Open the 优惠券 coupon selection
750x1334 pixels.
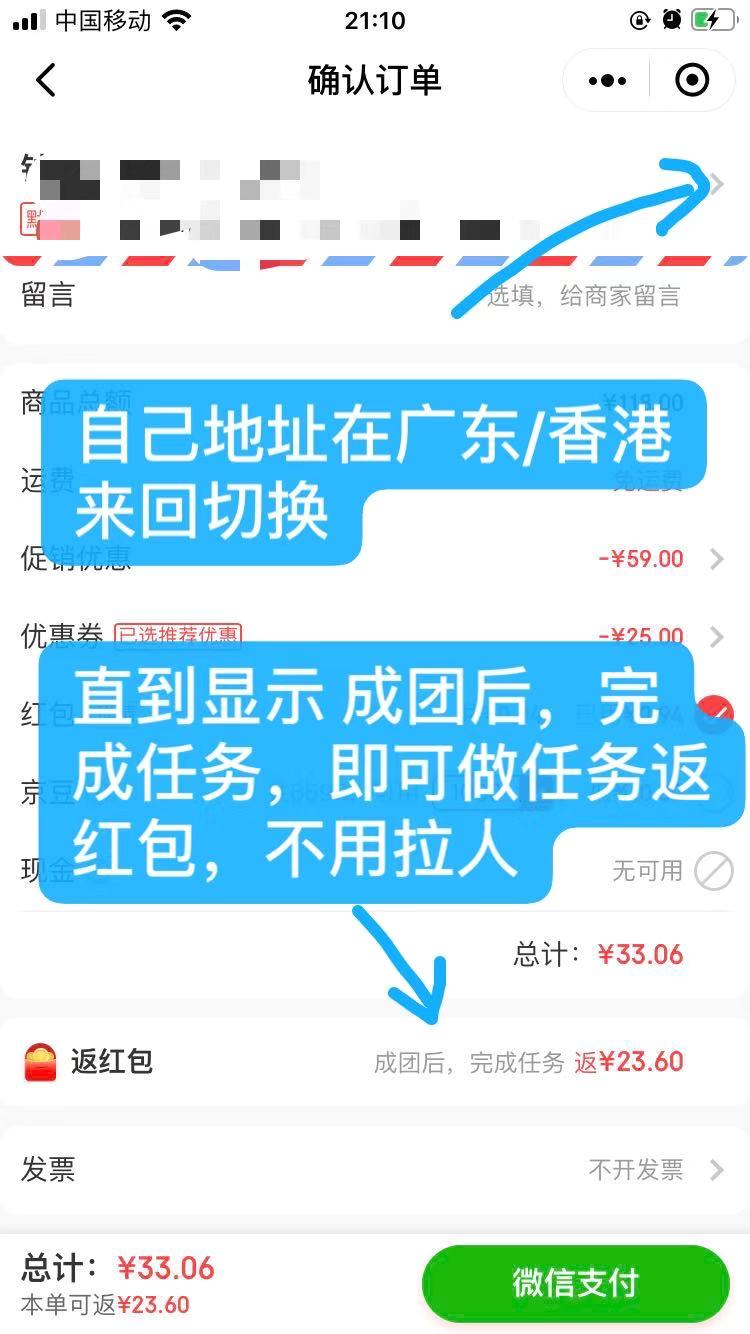tap(716, 636)
